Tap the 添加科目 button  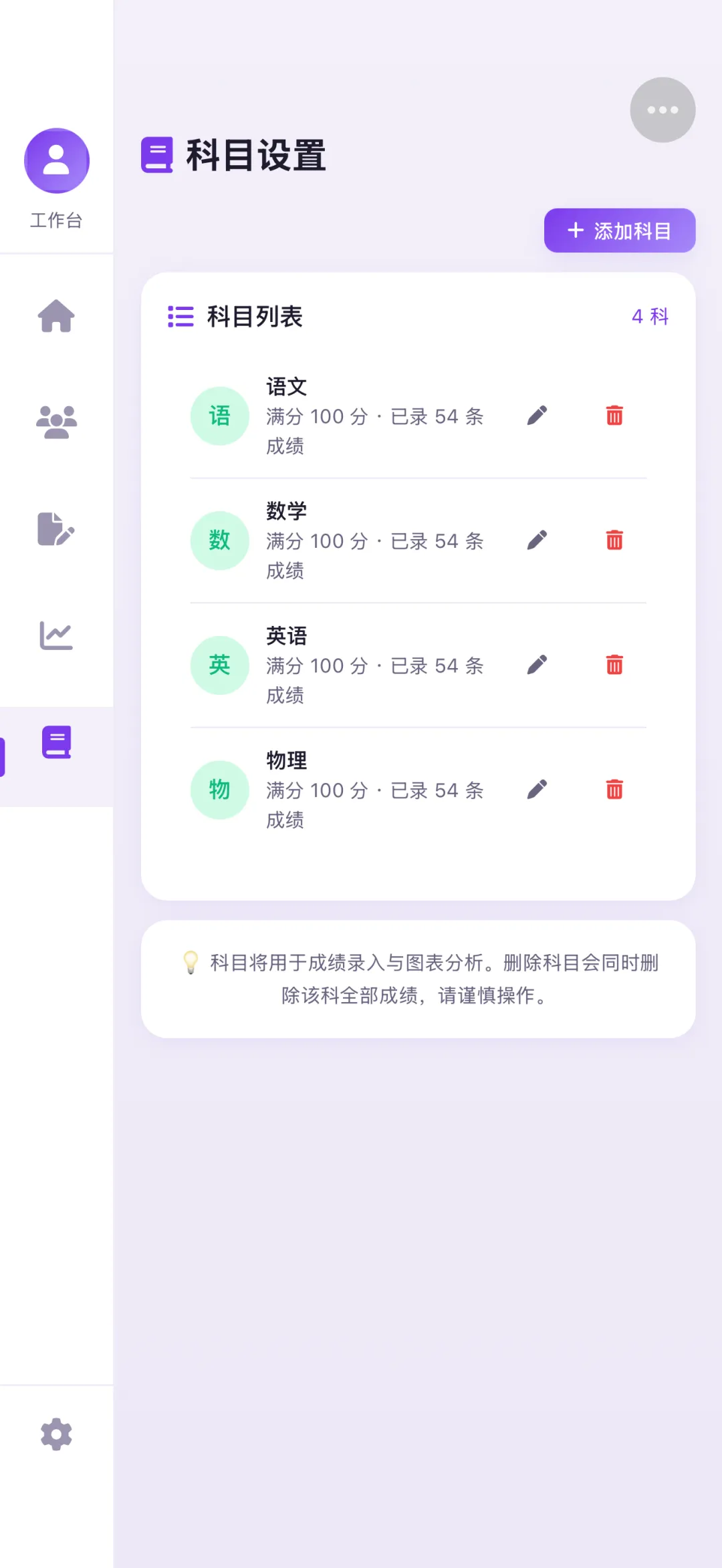pyautogui.click(x=620, y=230)
